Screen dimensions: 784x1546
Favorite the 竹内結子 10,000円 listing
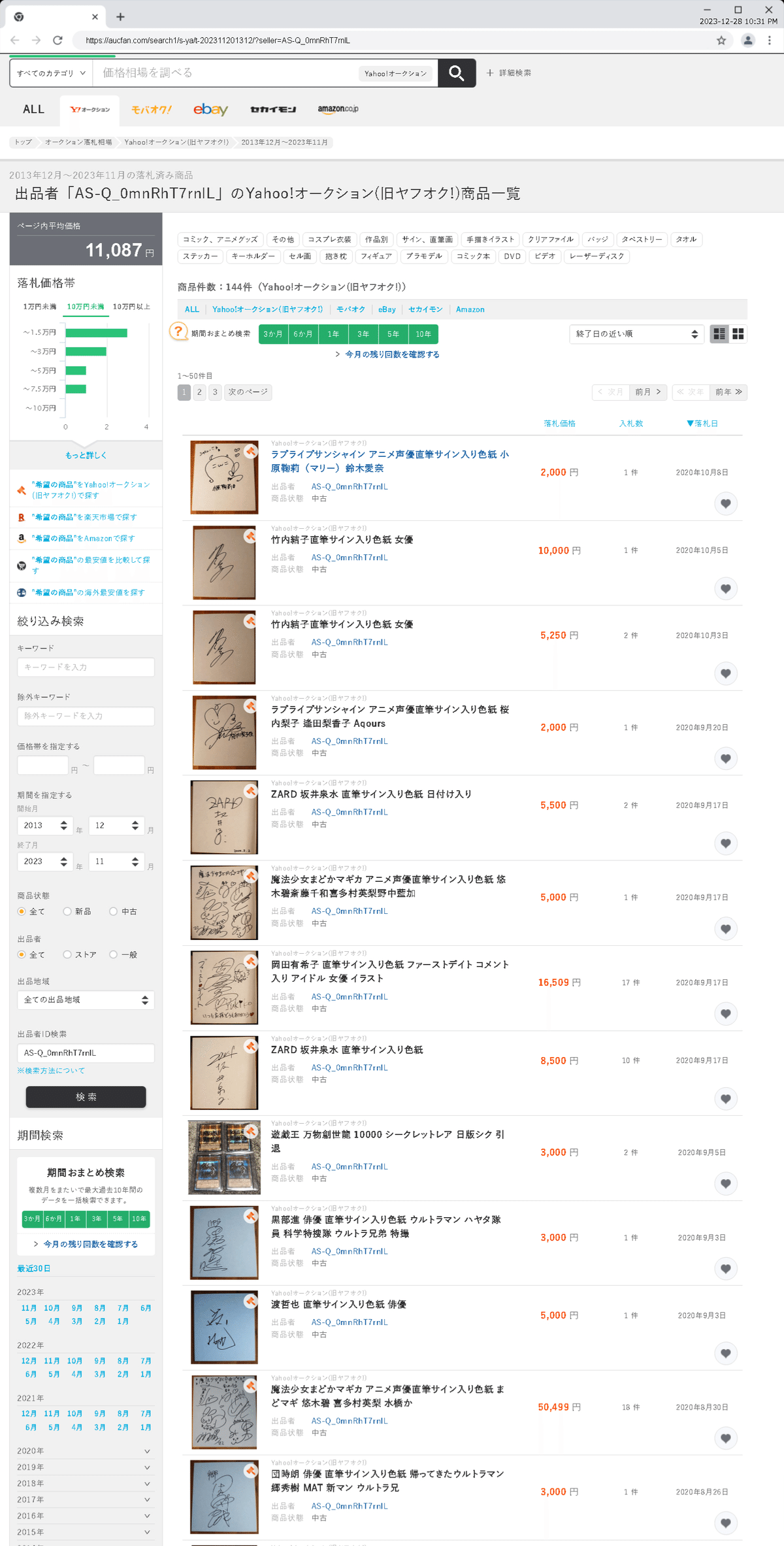[x=725, y=588]
